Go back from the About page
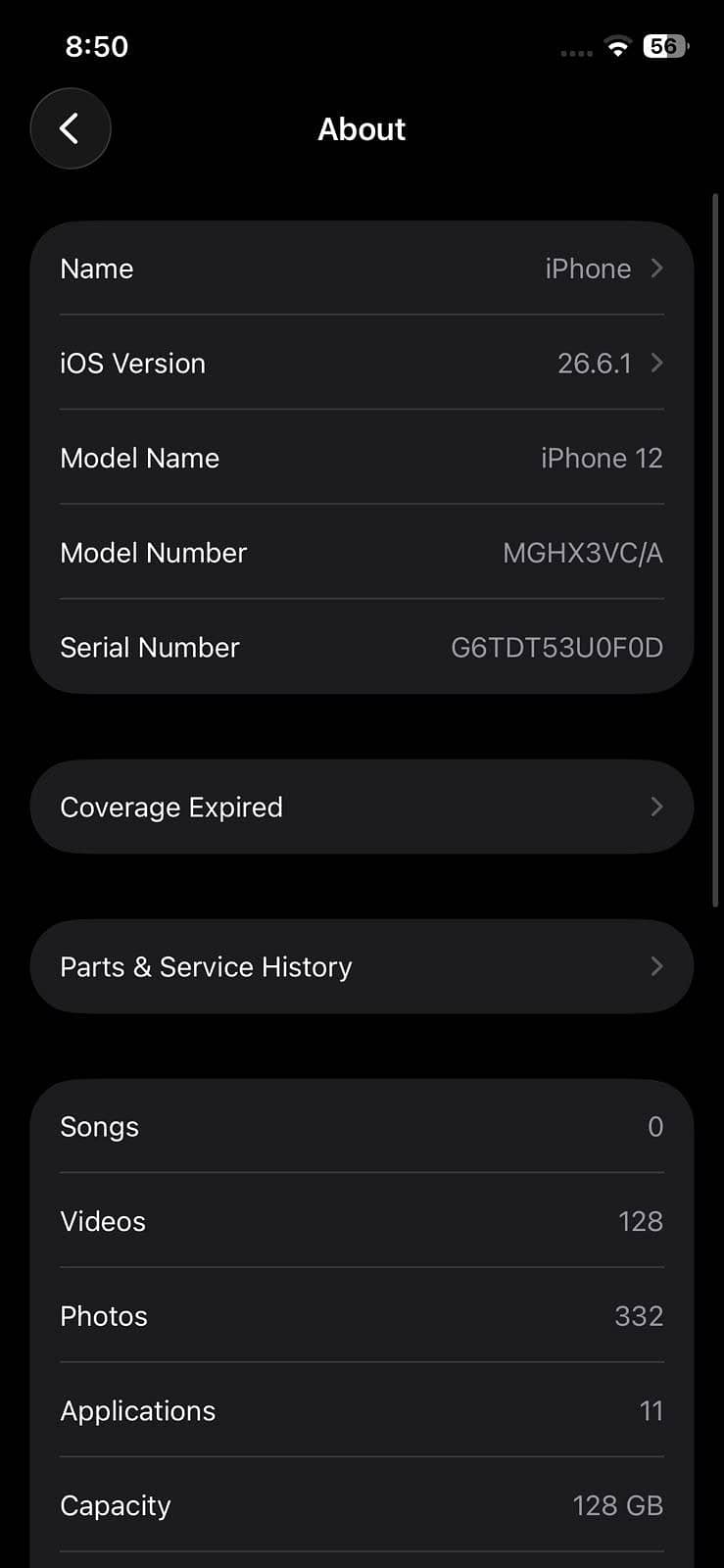The width and height of the screenshot is (724, 1568). coord(71,128)
